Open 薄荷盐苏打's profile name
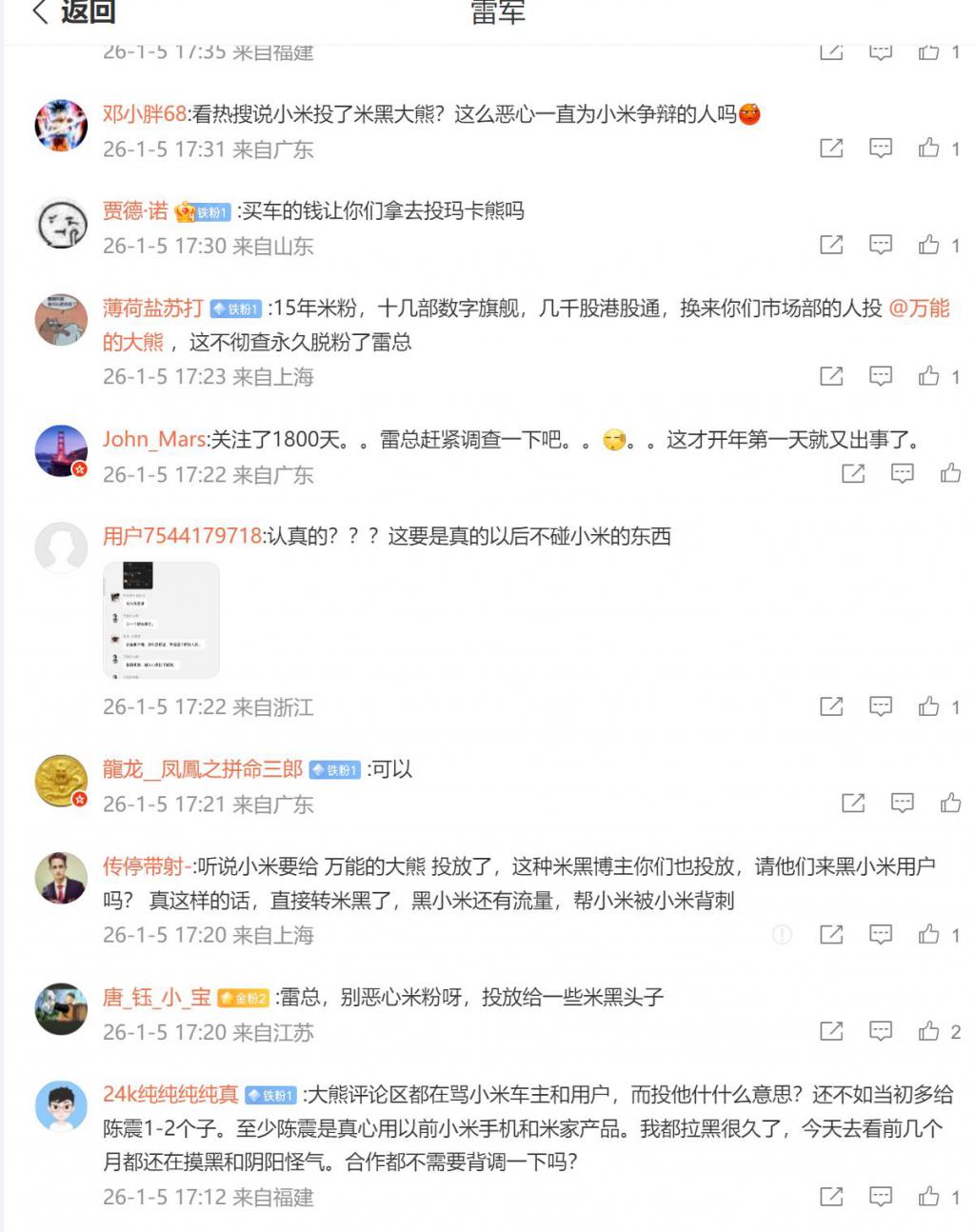The height and width of the screenshot is (1232, 975). tap(153, 308)
